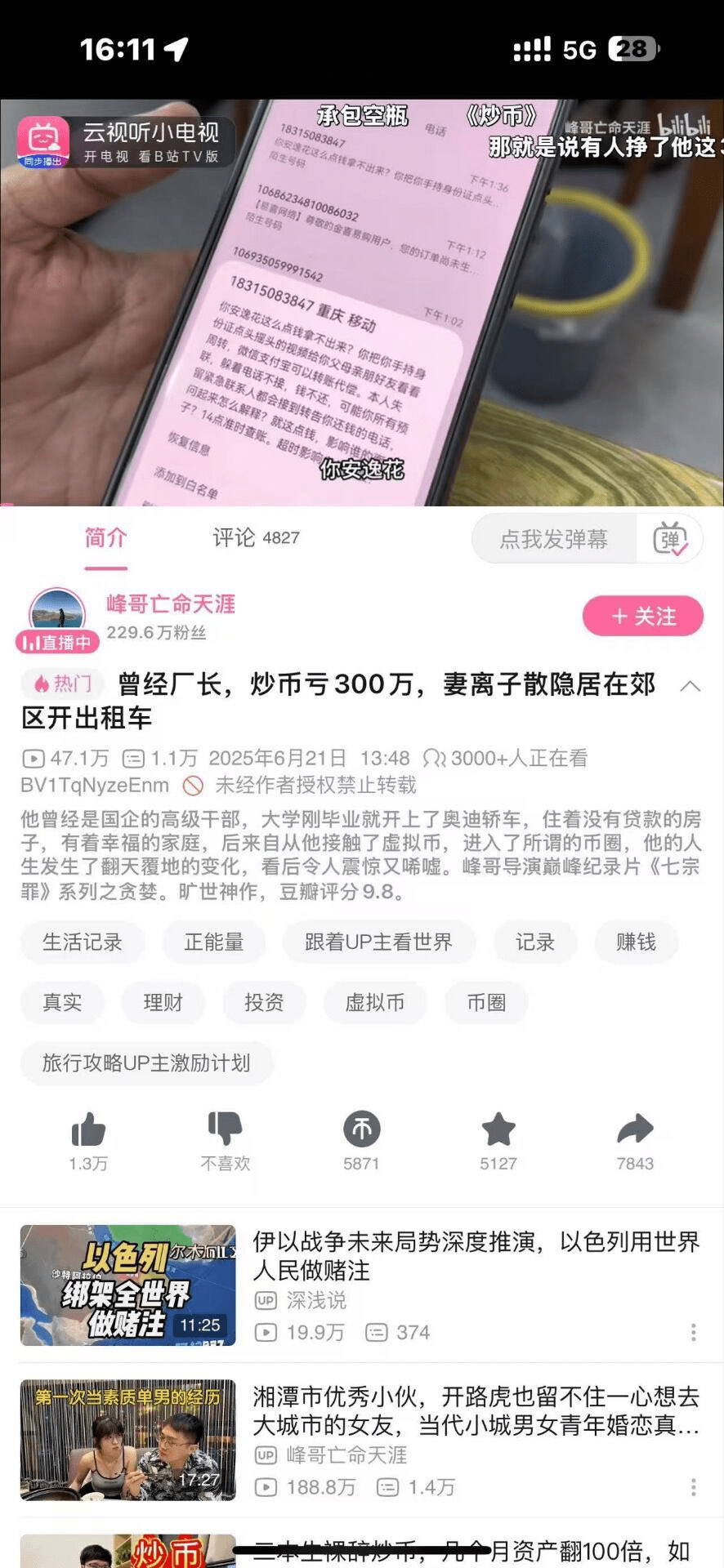Viewport: 724px width, 1568px height.
Task: Play the video showing the phone messages
Action: click(x=362, y=302)
